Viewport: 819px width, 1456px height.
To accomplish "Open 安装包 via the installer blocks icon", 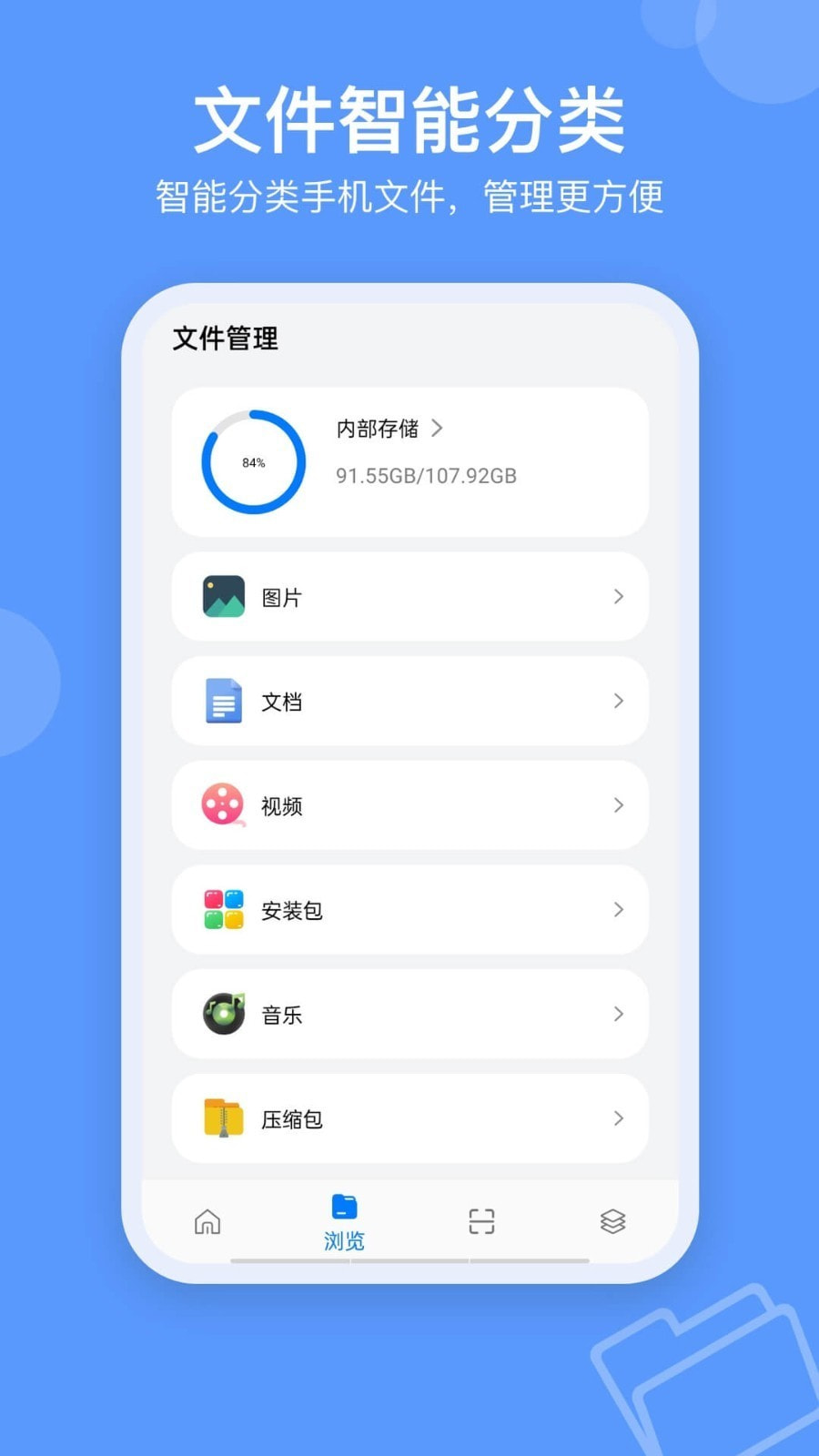I will [x=222, y=910].
